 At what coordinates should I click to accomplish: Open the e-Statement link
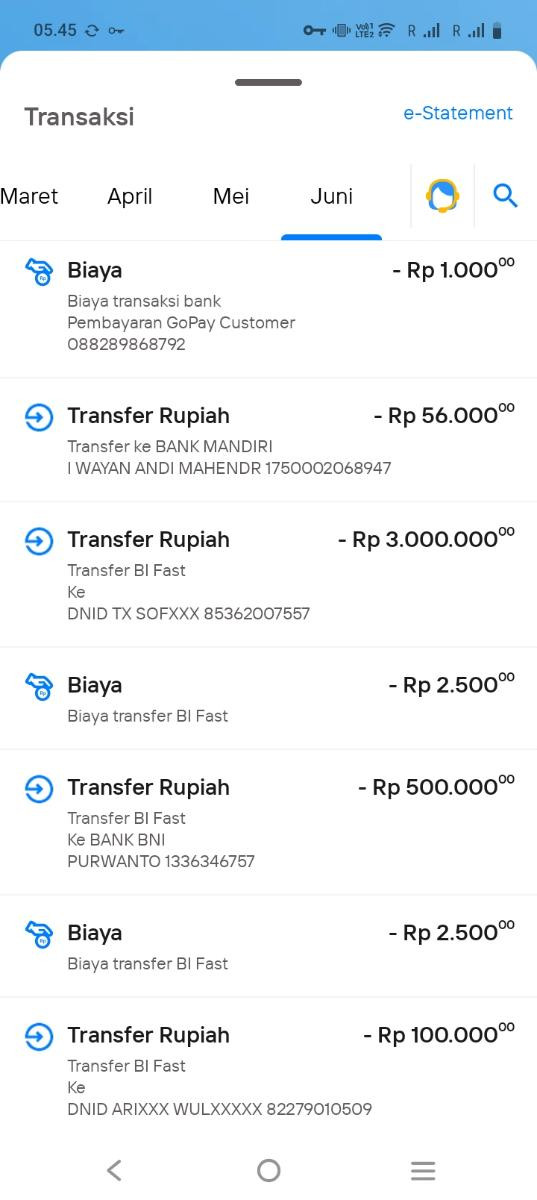coord(457,114)
